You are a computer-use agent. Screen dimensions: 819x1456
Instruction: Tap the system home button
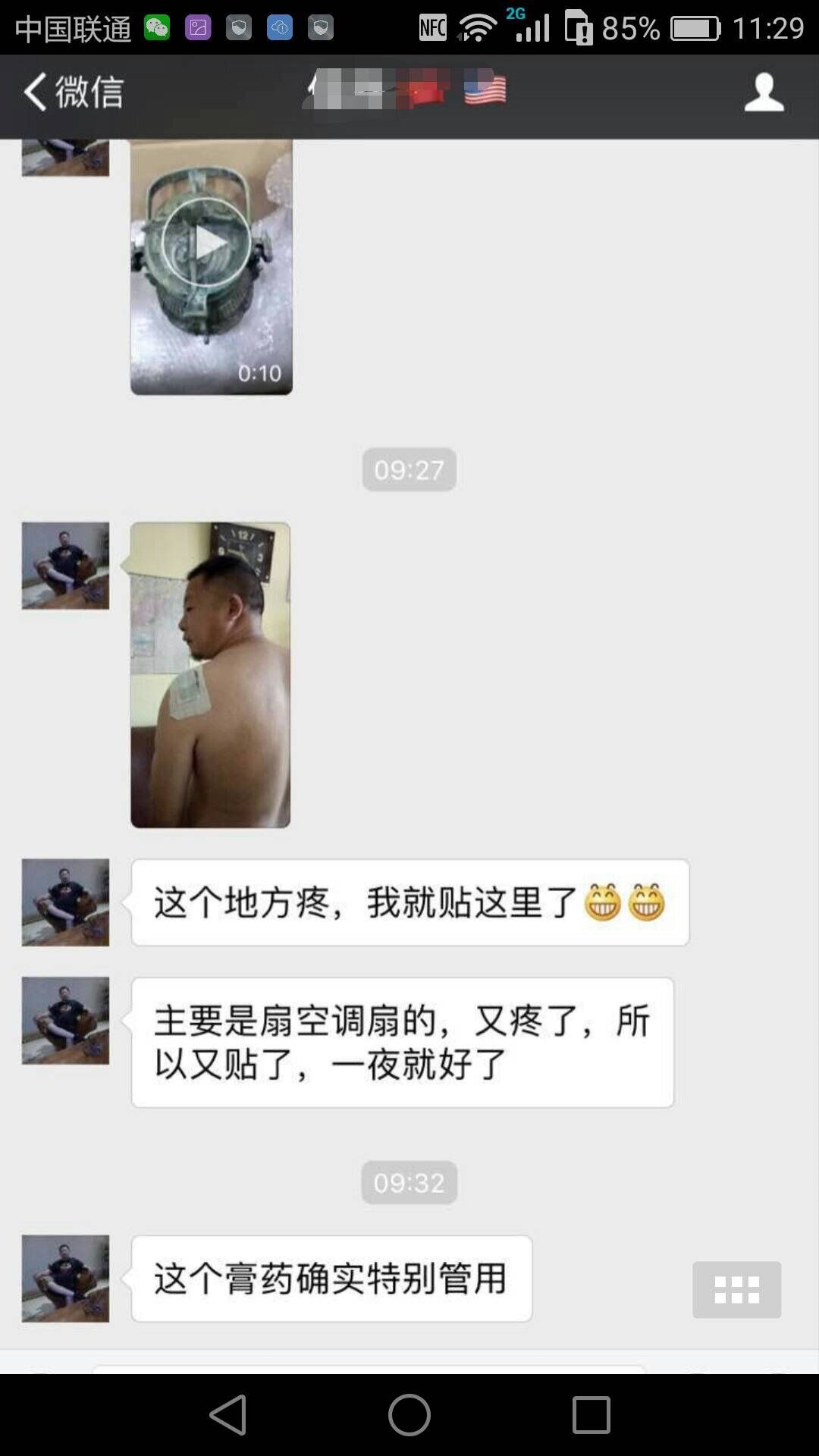pos(409,1415)
